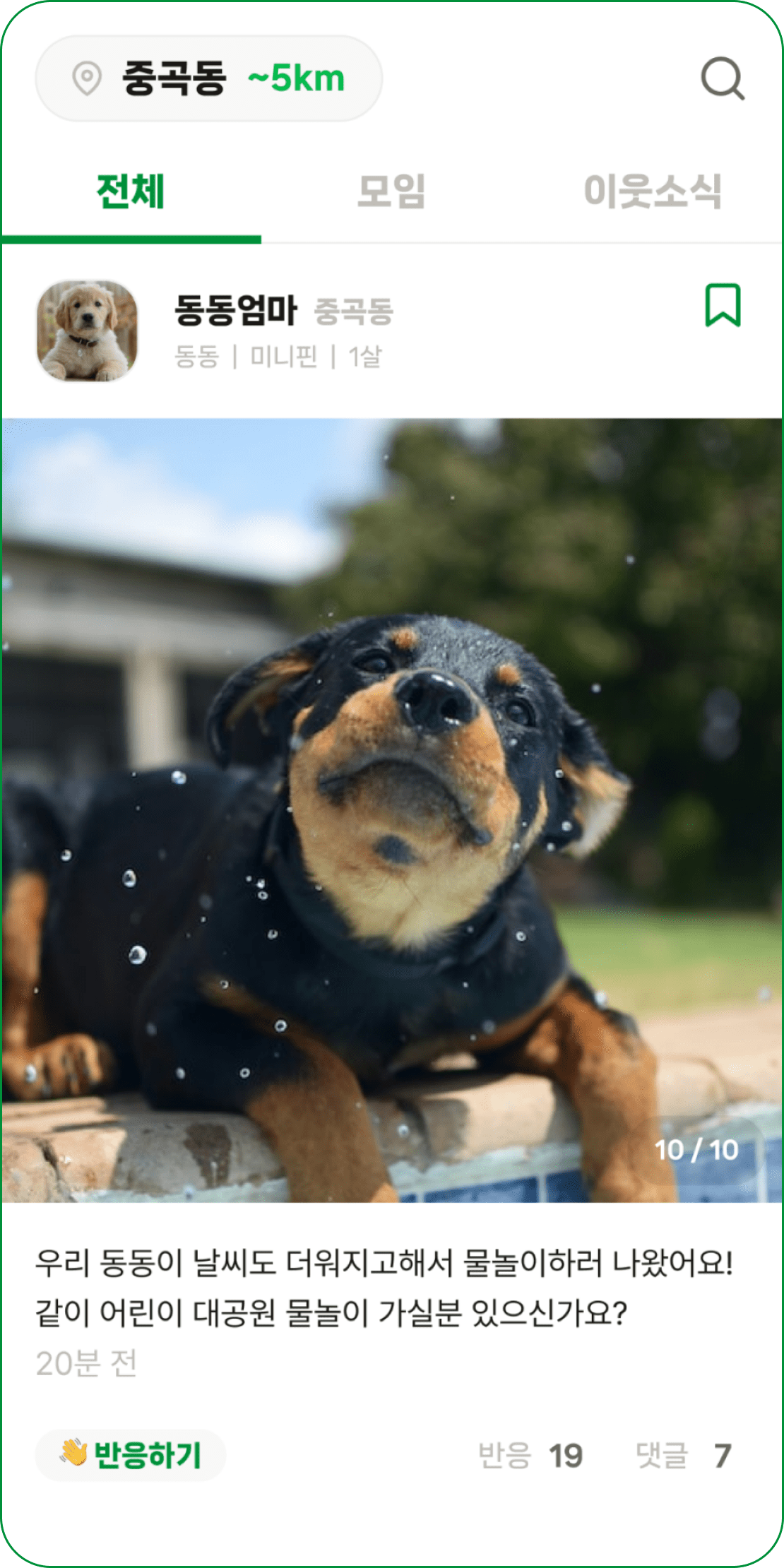View the 반응 19 reactions
784x1568 pixels.
(x=530, y=1456)
